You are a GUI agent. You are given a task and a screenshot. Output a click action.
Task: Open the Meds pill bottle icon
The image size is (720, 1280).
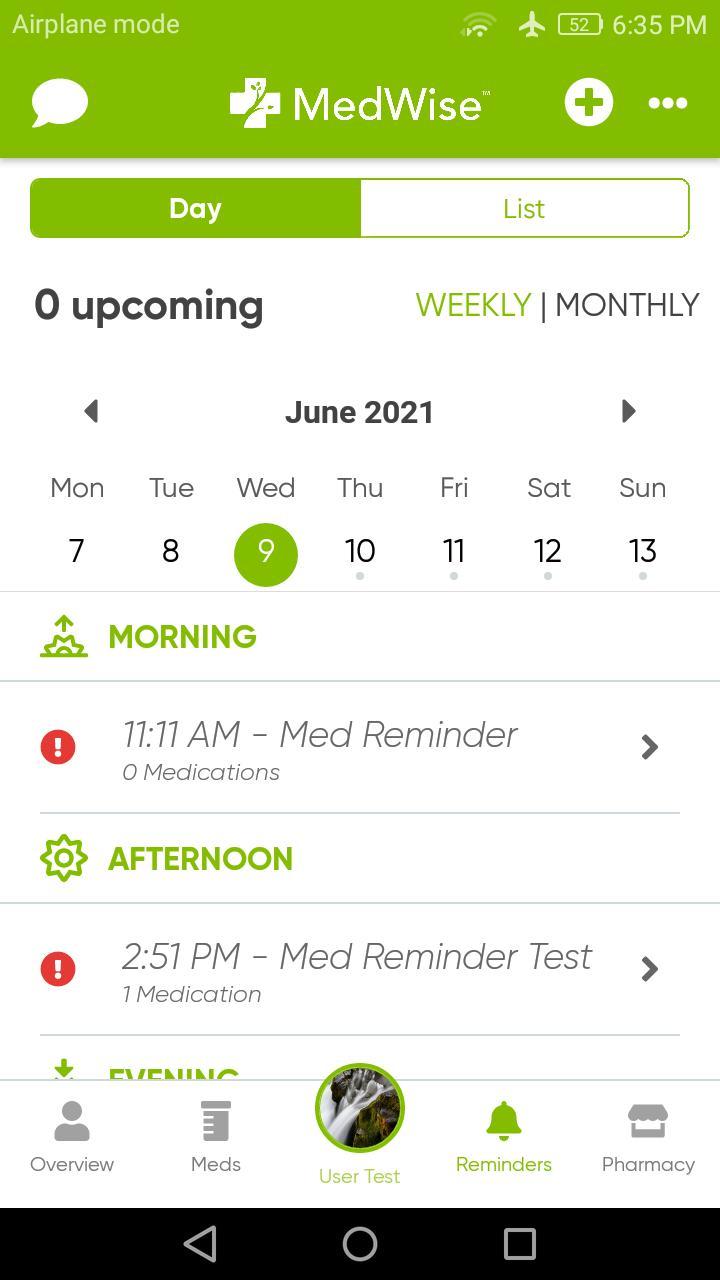[x=215, y=1120]
